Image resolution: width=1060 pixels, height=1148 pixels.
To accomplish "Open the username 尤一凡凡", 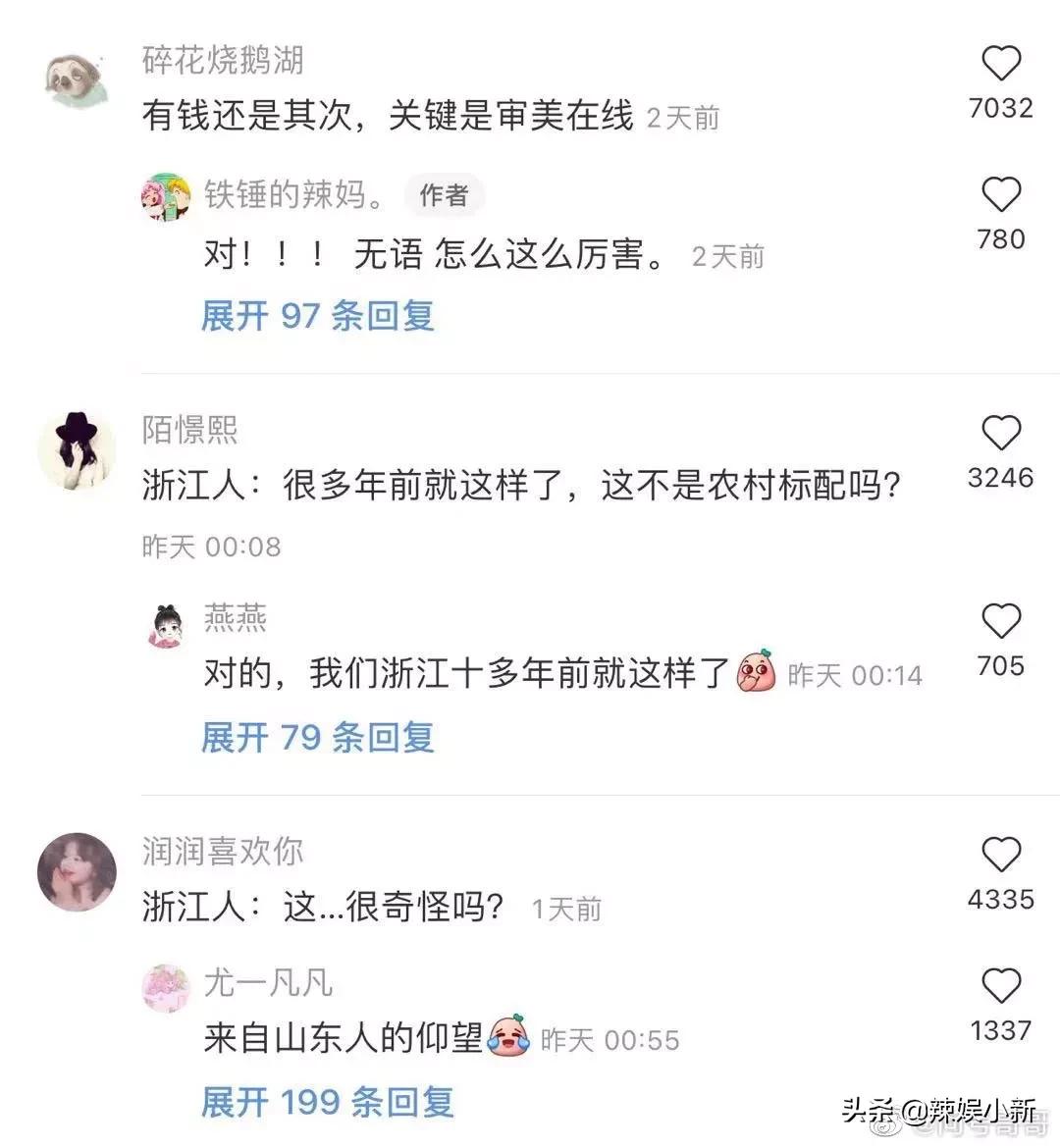I will point(268,982).
